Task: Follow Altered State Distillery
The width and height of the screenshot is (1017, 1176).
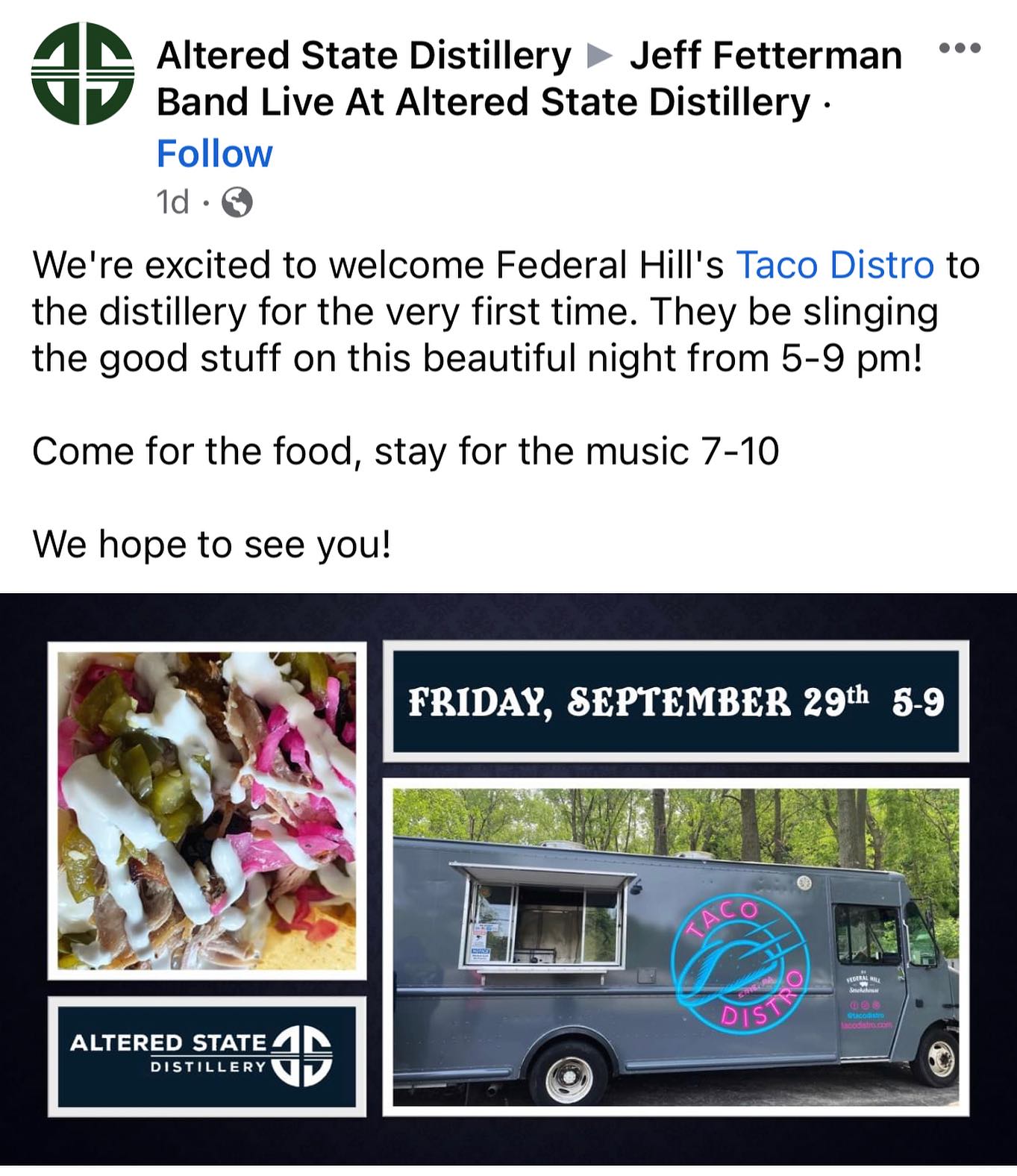Action: coord(214,154)
